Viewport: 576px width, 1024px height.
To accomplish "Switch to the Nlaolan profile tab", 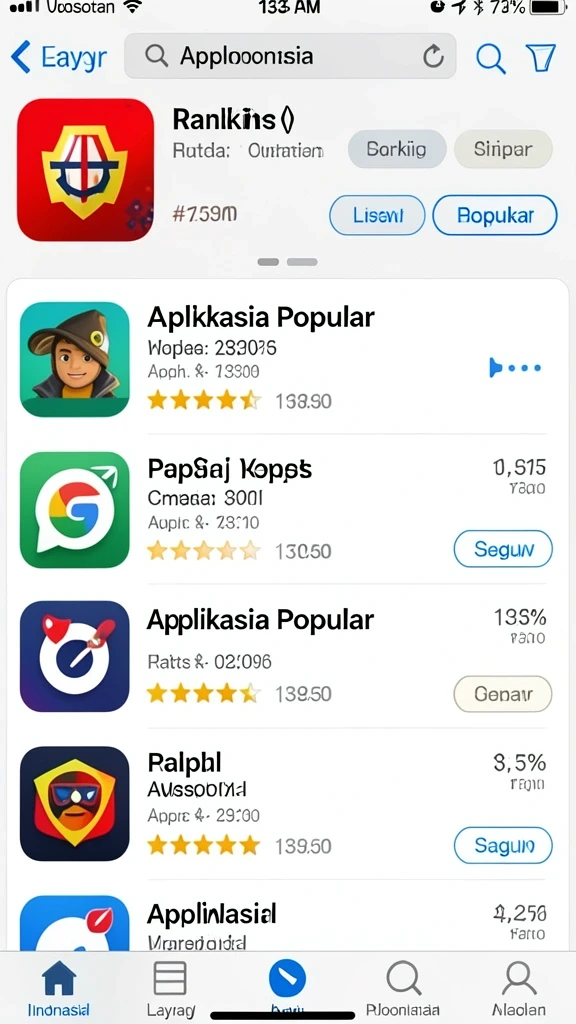I will 519,988.
